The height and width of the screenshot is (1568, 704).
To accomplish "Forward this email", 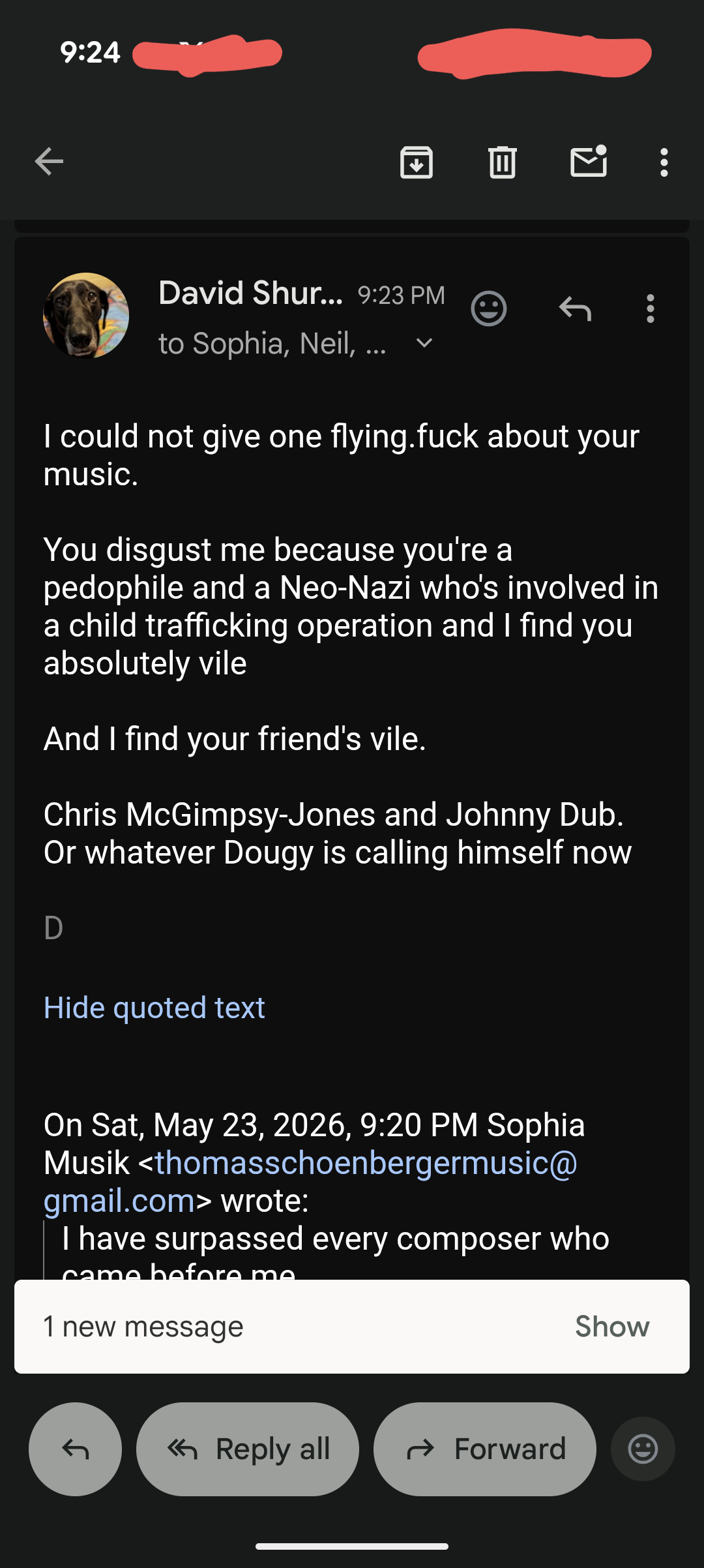I will pyautogui.click(x=485, y=1449).
